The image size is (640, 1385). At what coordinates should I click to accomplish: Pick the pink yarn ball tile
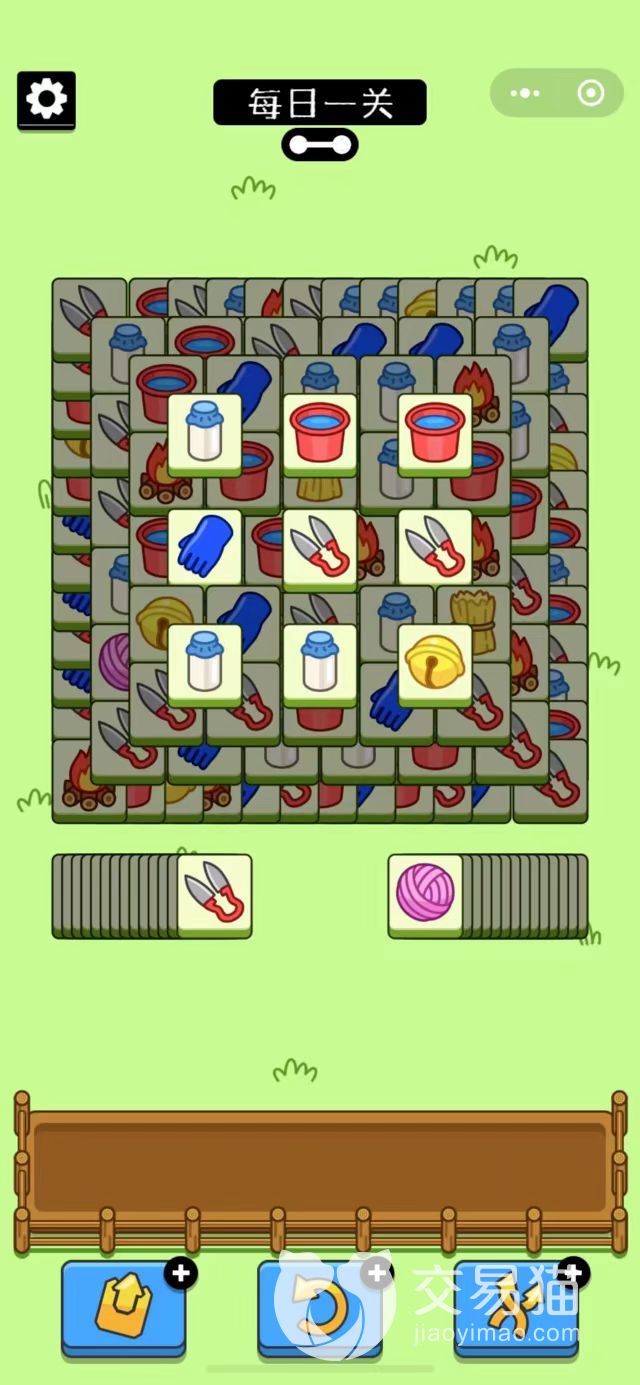(425, 893)
